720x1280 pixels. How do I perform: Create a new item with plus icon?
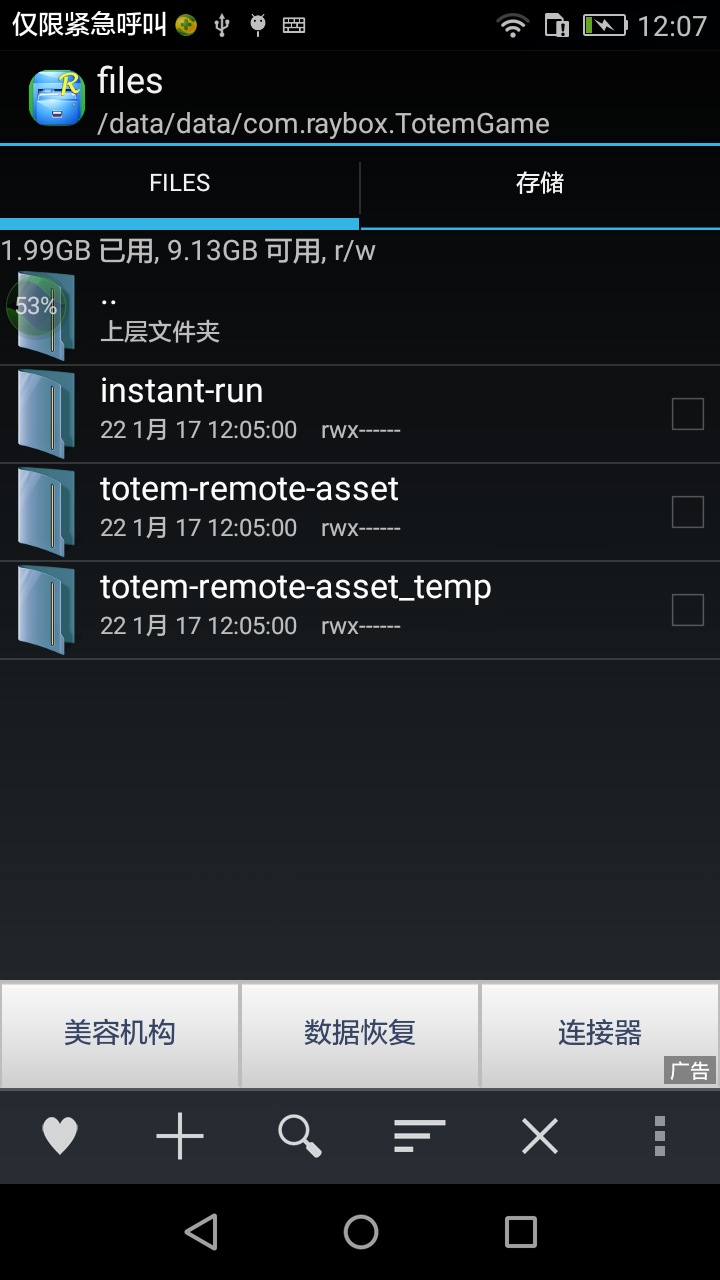coord(180,1136)
